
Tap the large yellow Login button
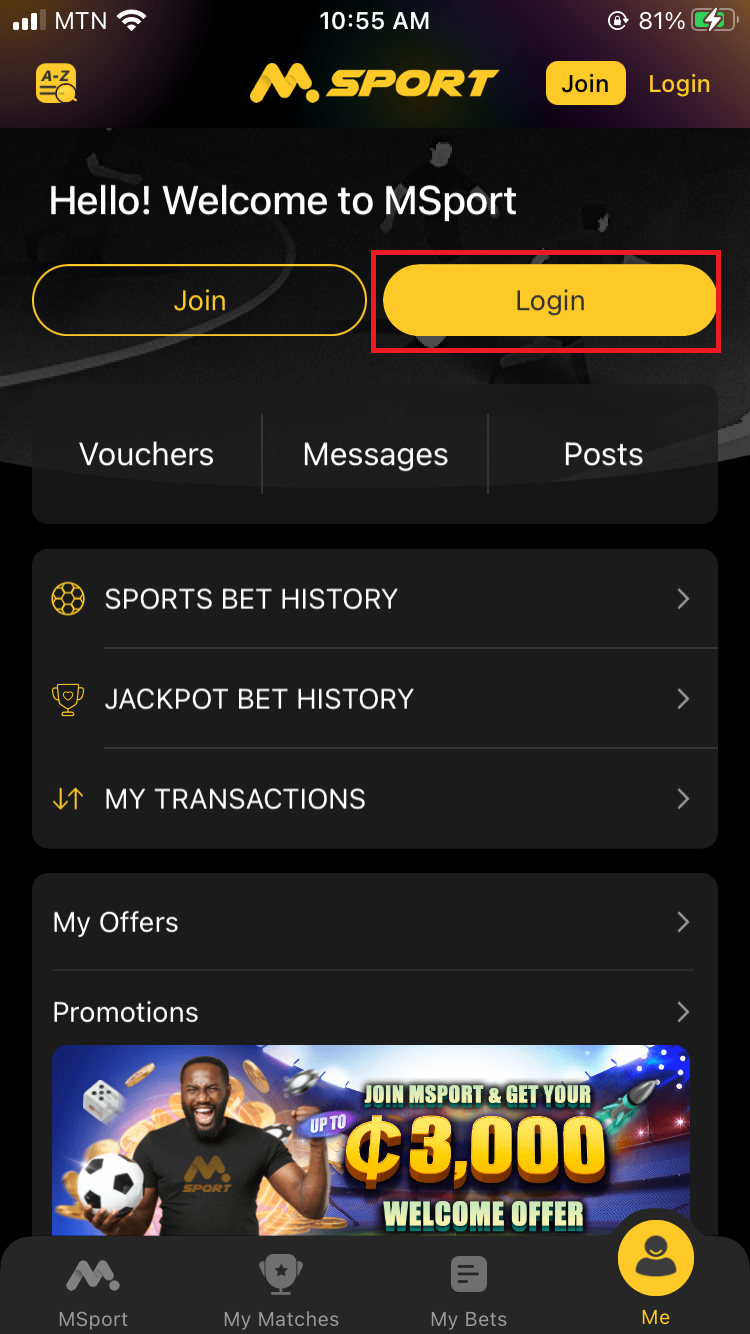click(x=550, y=300)
